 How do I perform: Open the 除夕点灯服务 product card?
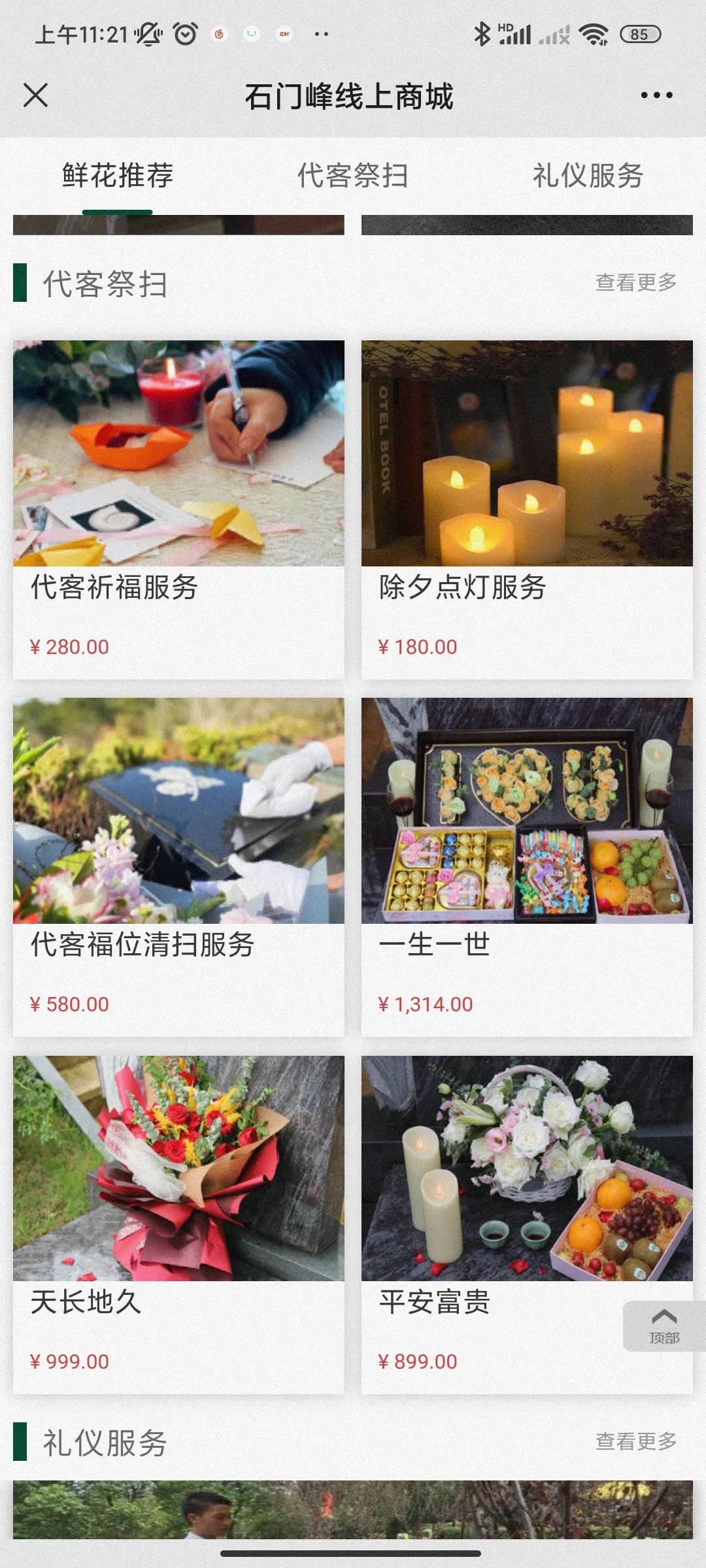tap(527, 510)
